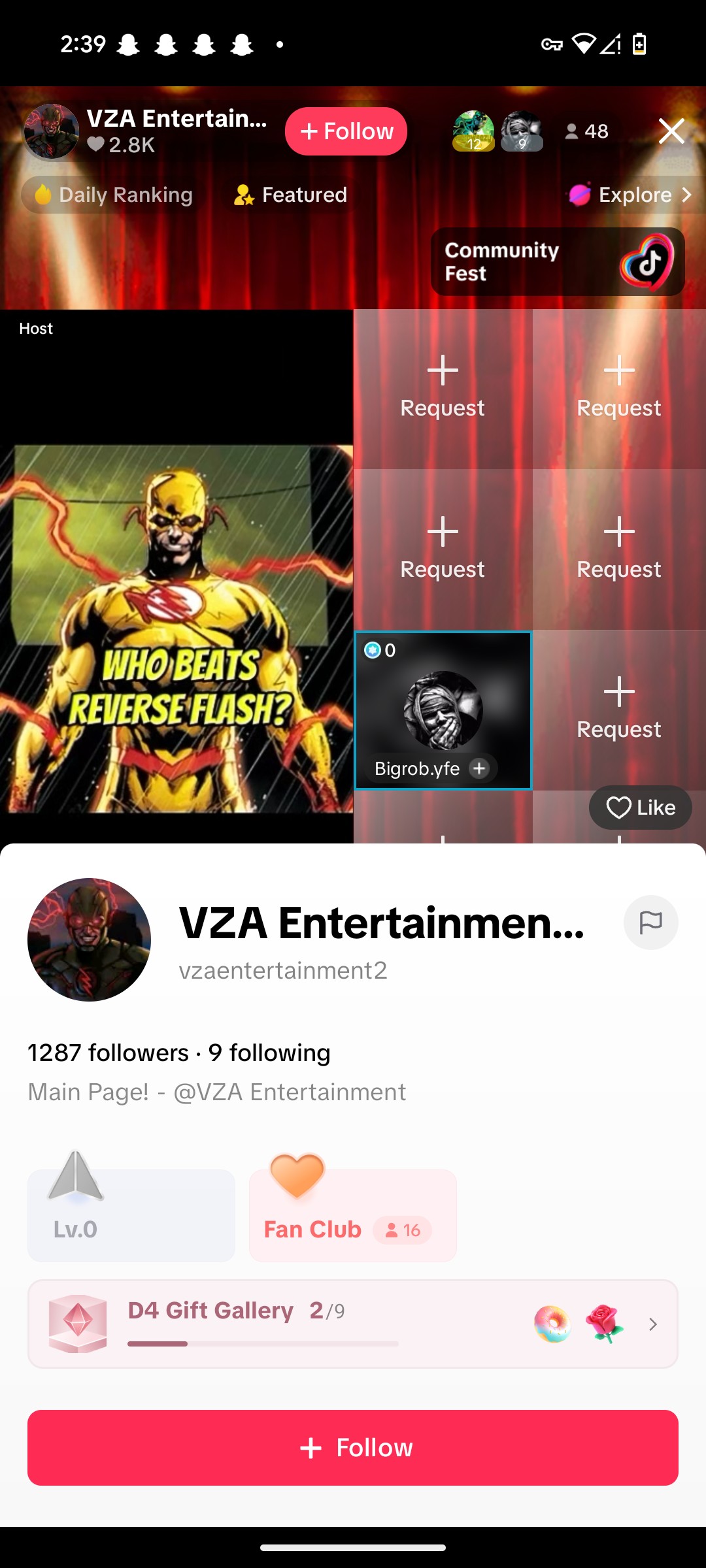Open Explore lives
The image size is (706, 1568).
tap(631, 195)
